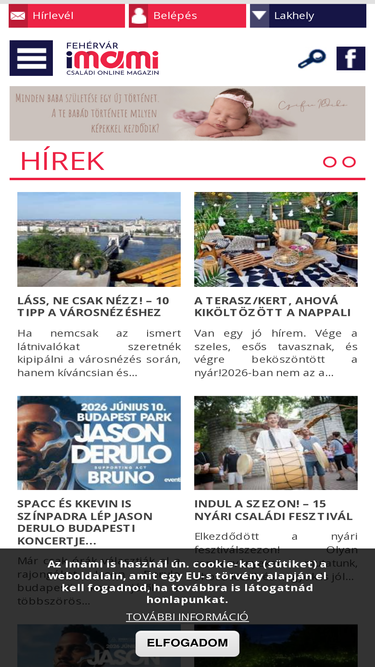The image size is (375, 667).
Task: Read 'Láss, ne csak nézz!' article headline
Action: pyautogui.click(x=93, y=306)
